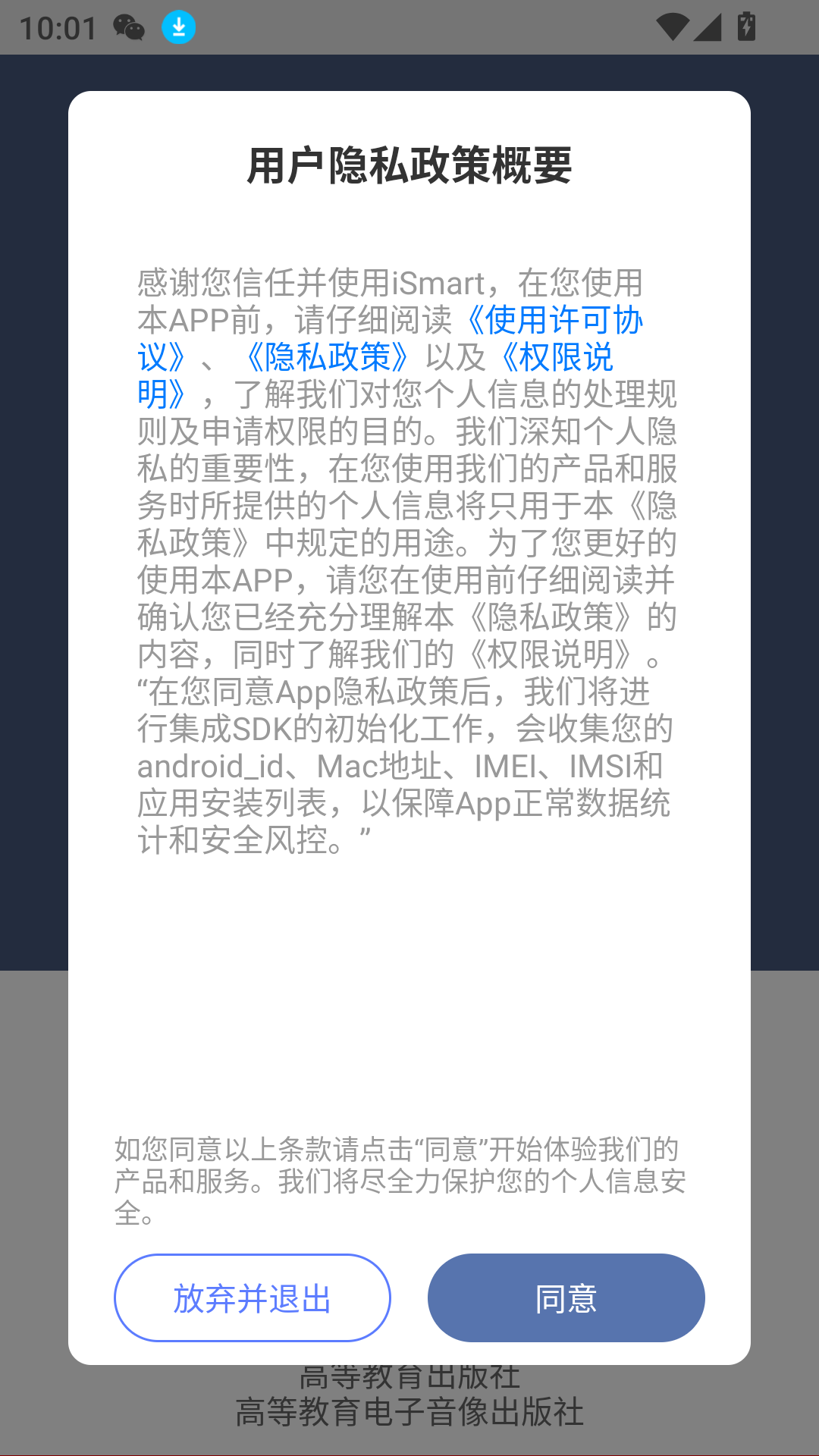Screen dimensions: 819x1456
Task: Tap the clock showing 10:01
Action: [59, 27]
